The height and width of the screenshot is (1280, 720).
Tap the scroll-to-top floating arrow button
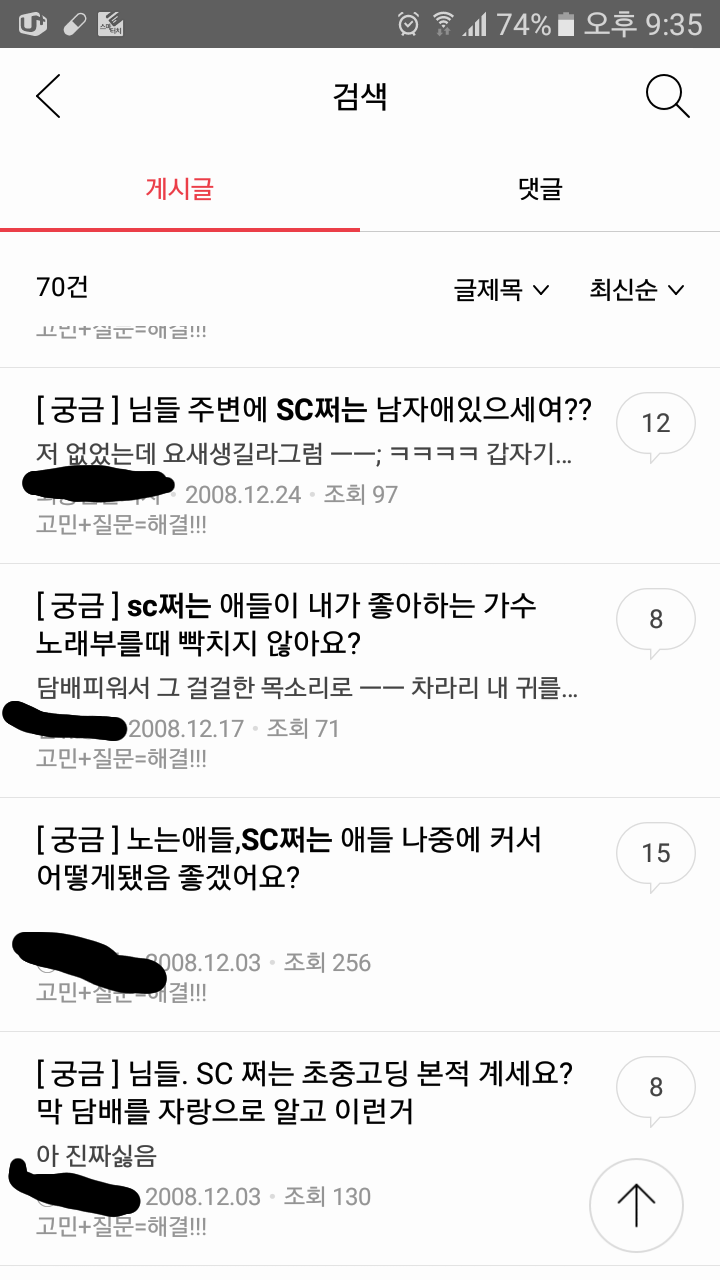coord(637,1206)
